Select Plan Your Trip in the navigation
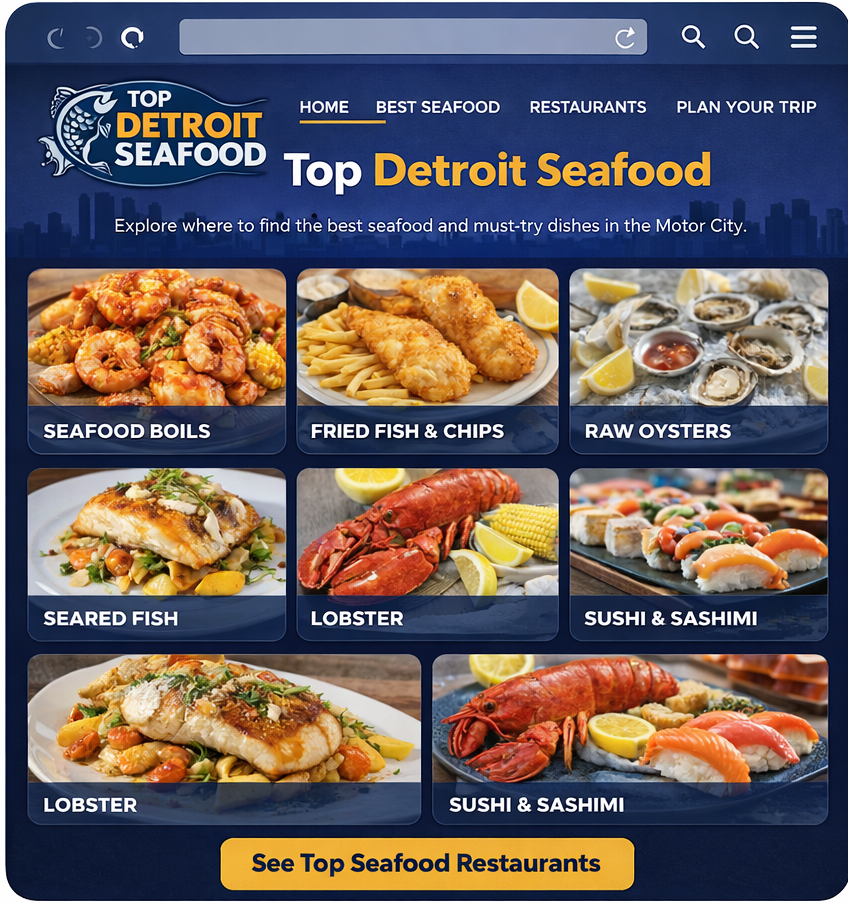Image resolution: width=848 pixels, height=903 pixels. pos(746,107)
